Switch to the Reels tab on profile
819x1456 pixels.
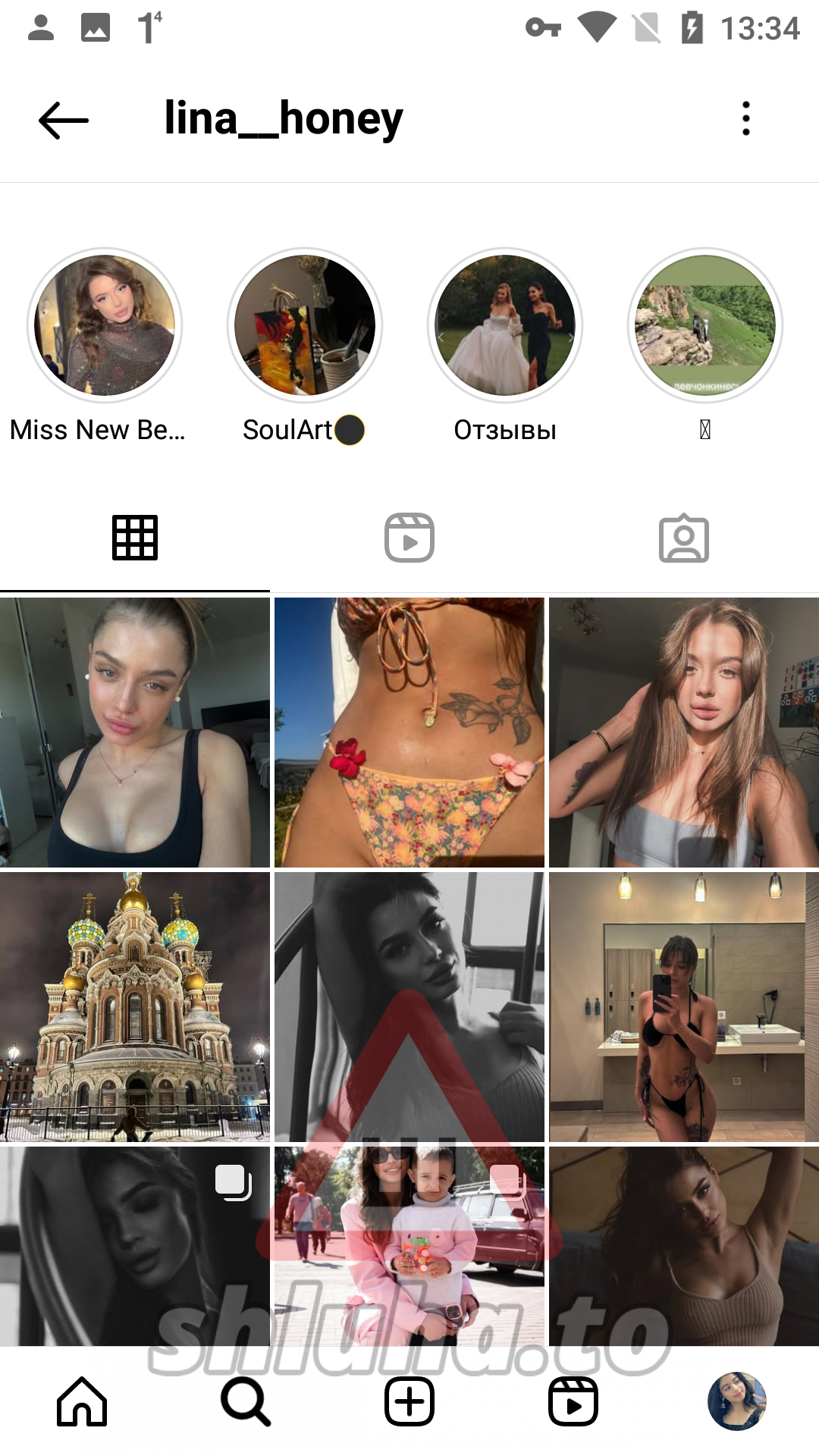pos(409,538)
